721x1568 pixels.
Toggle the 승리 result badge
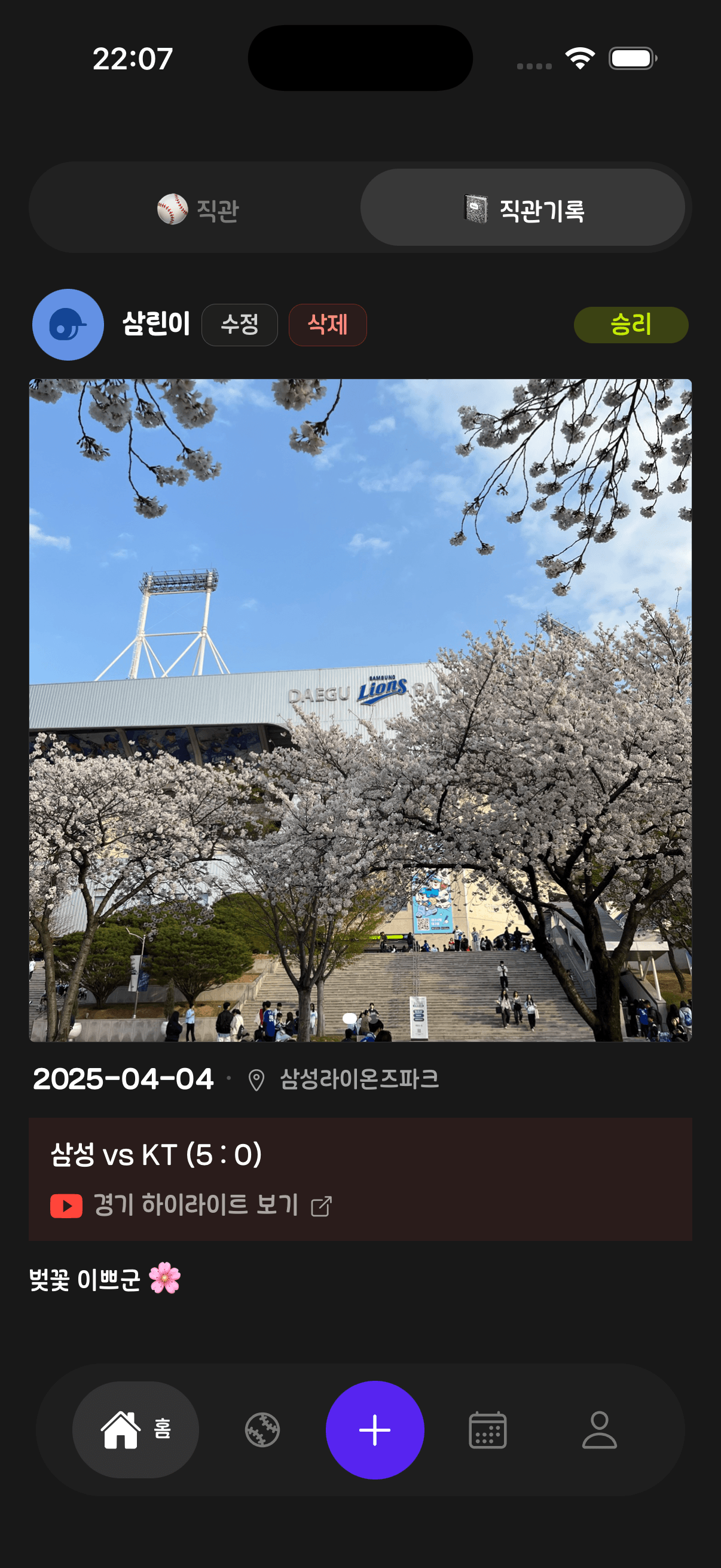(631, 325)
